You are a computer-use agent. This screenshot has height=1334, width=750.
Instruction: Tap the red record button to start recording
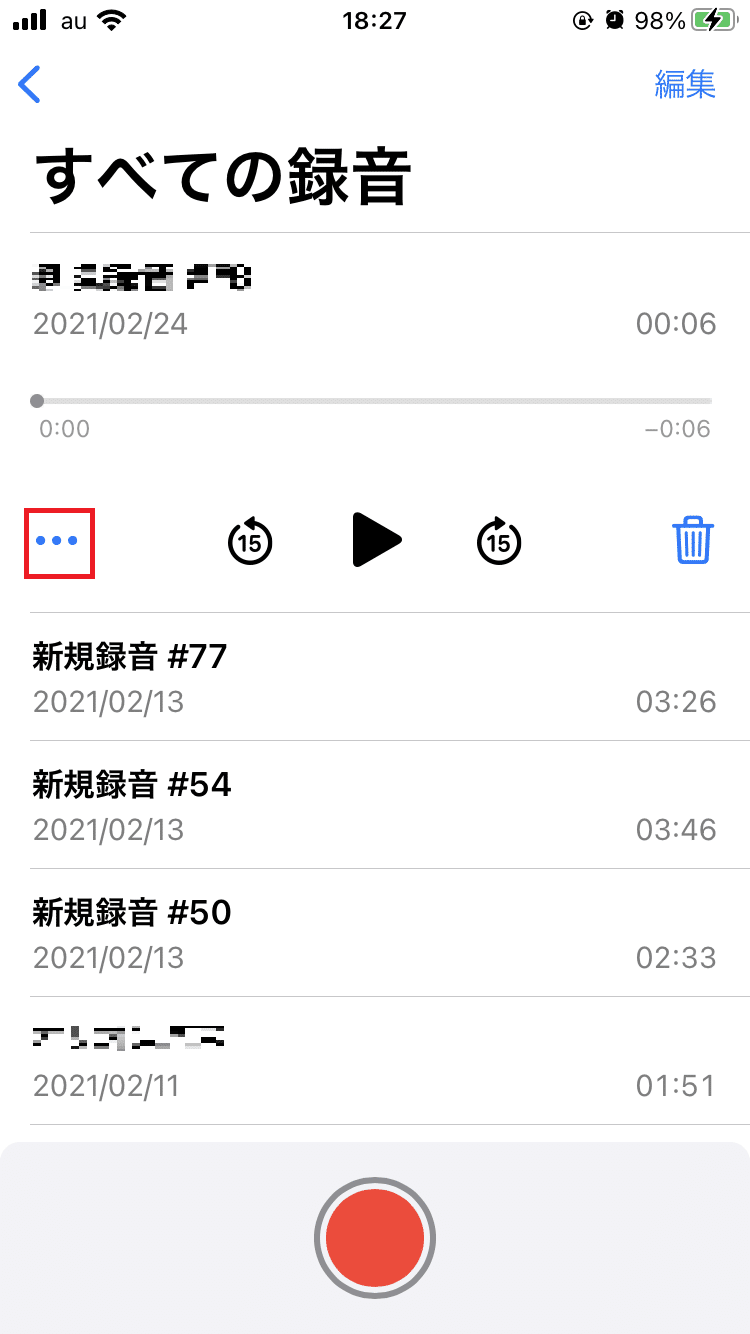point(375,1237)
